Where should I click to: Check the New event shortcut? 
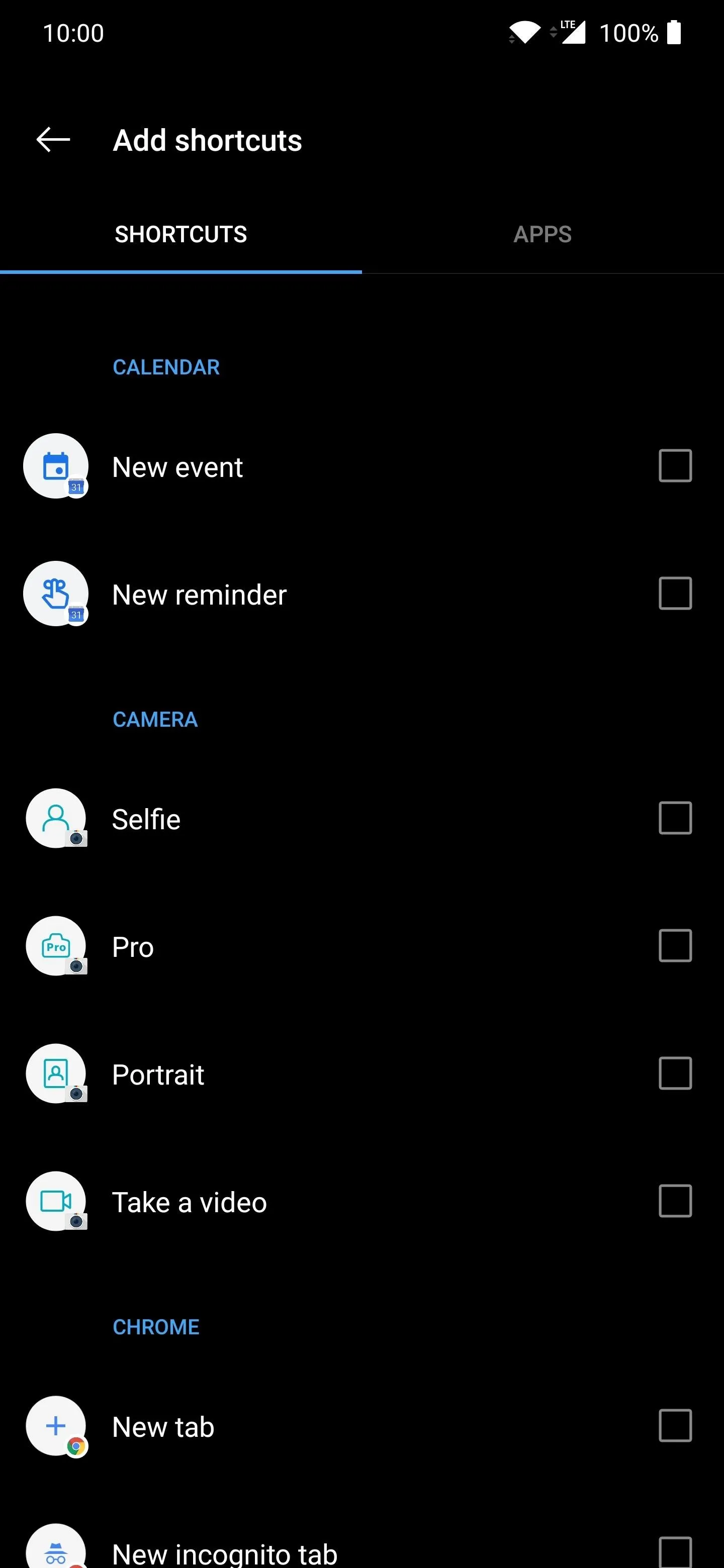coord(675,466)
